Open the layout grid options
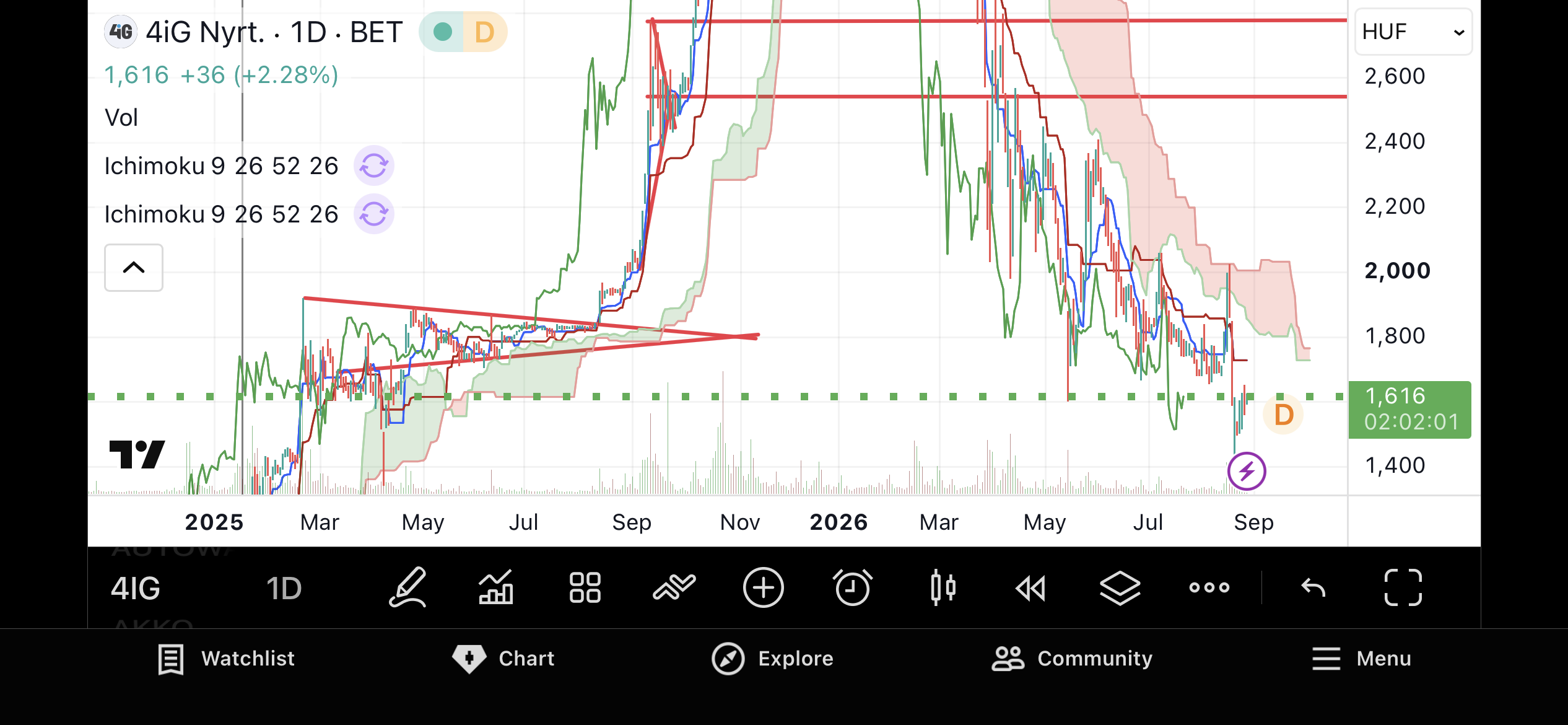Image resolution: width=1568 pixels, height=725 pixels. coord(585,587)
